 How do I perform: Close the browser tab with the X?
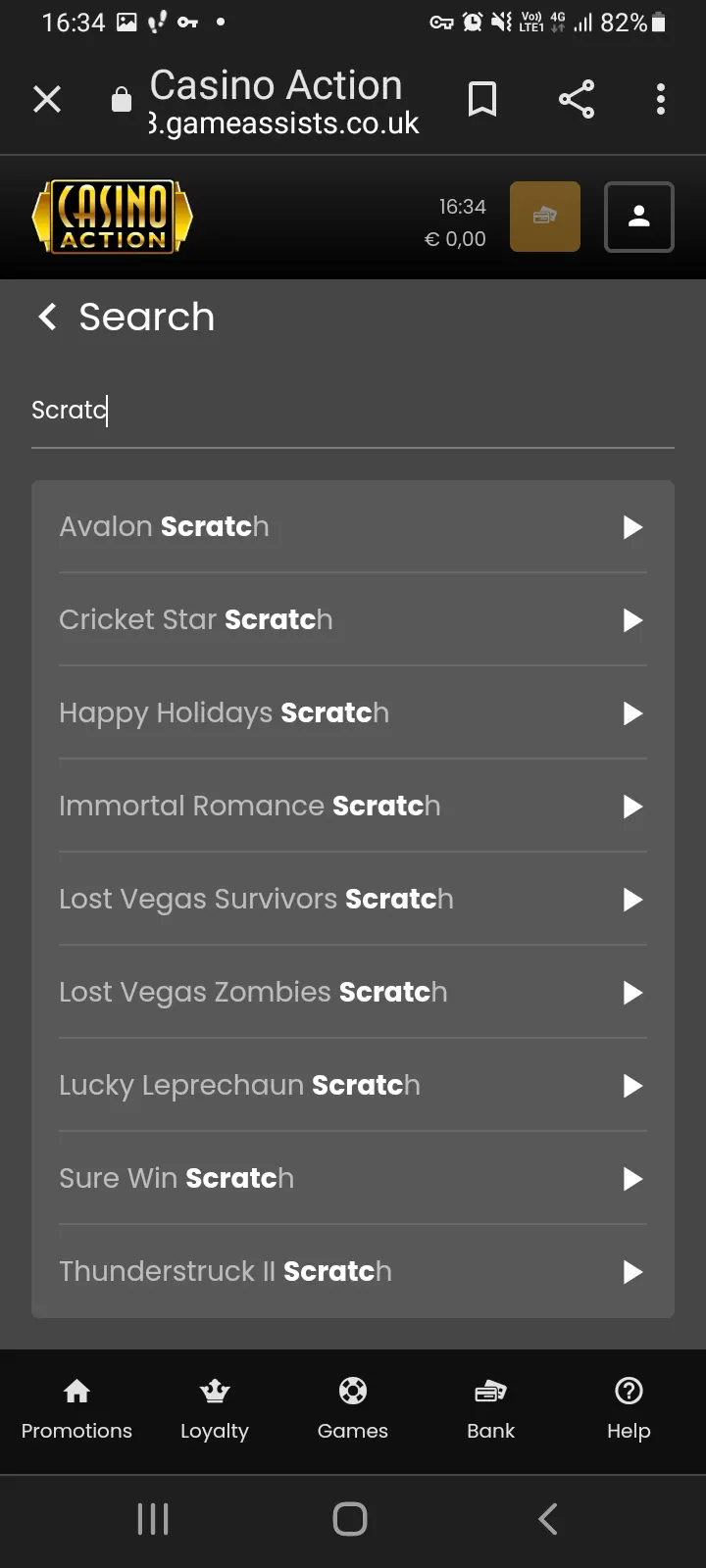pyautogui.click(x=47, y=99)
